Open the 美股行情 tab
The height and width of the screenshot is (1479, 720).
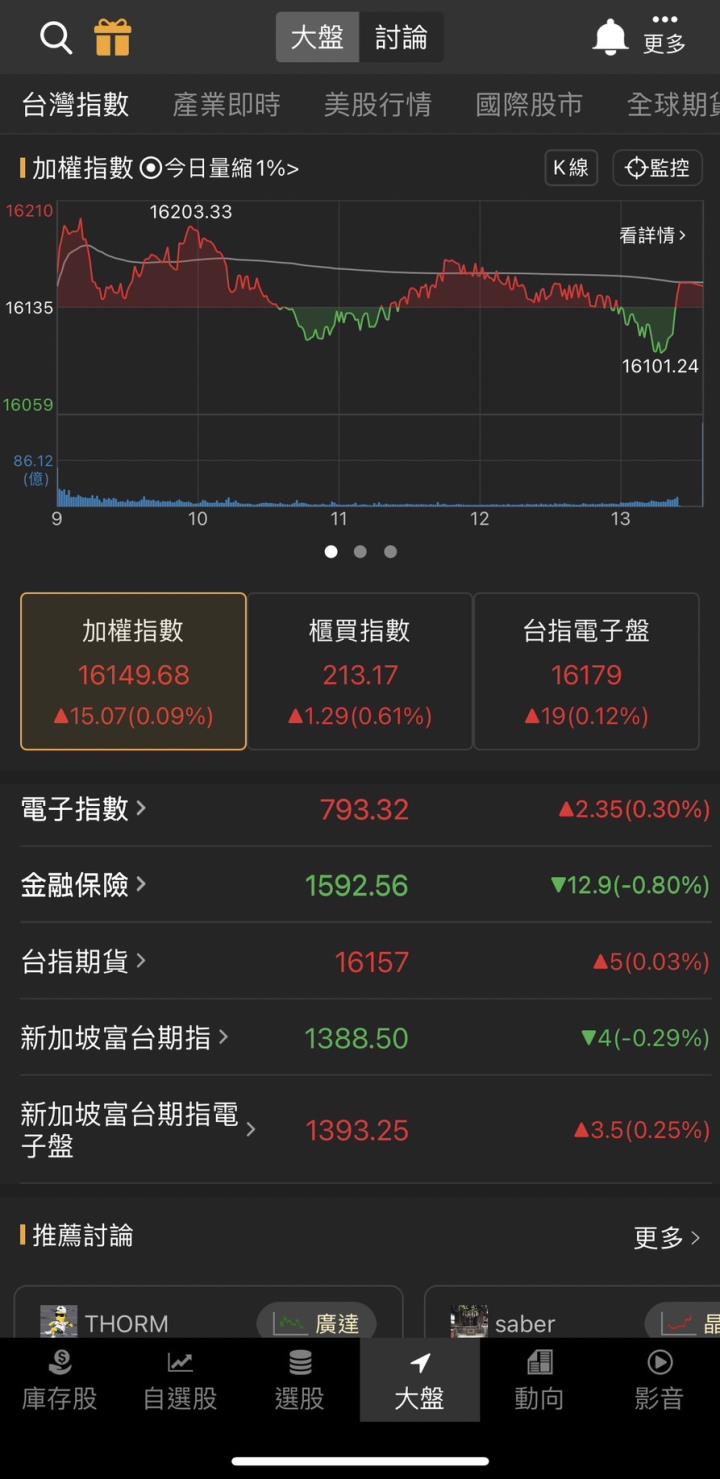[x=377, y=103]
